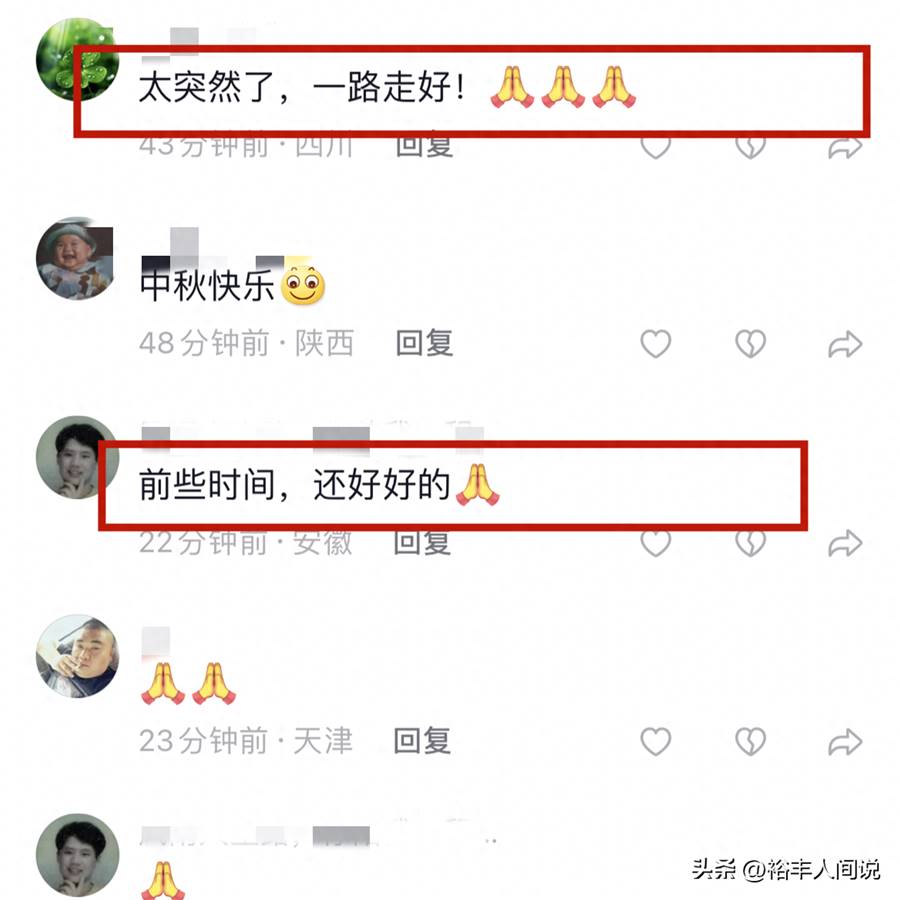
Task: Open the 天津 commenter's avatar profile
Action: [76, 656]
